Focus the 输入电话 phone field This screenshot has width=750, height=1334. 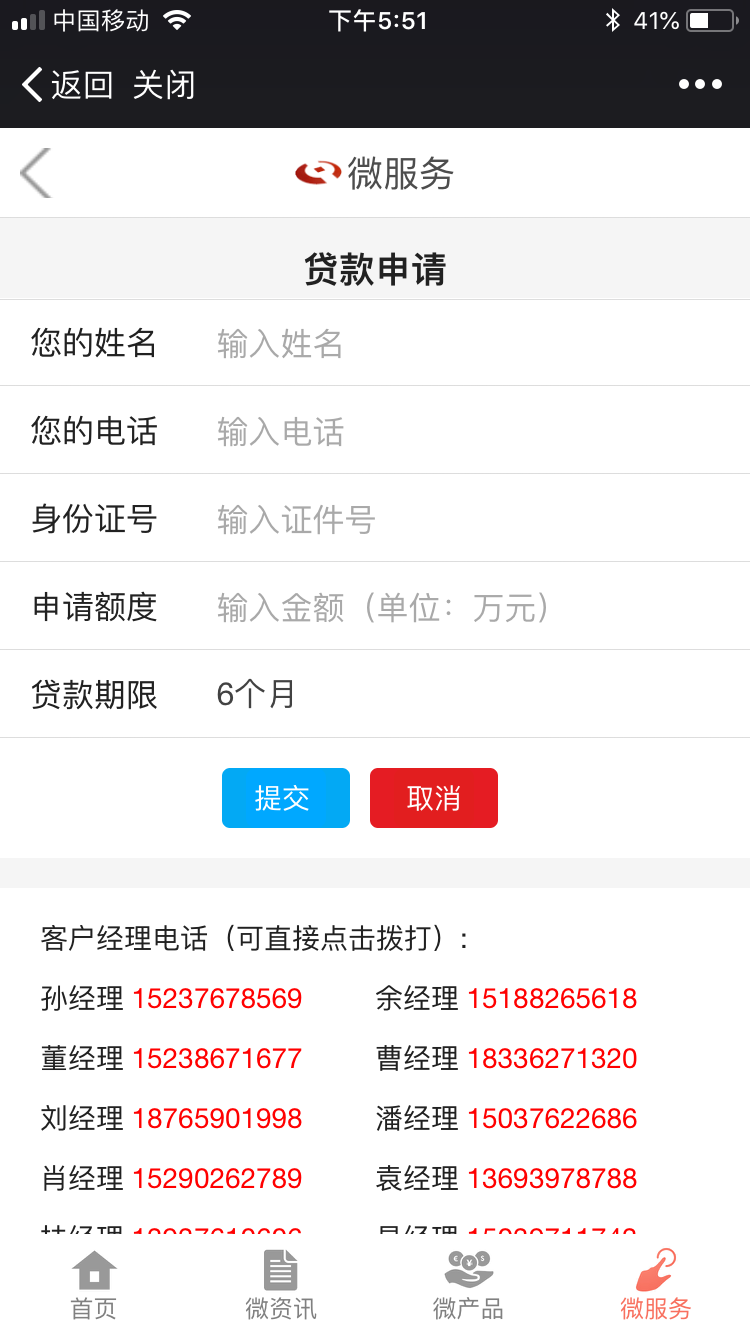coord(450,431)
